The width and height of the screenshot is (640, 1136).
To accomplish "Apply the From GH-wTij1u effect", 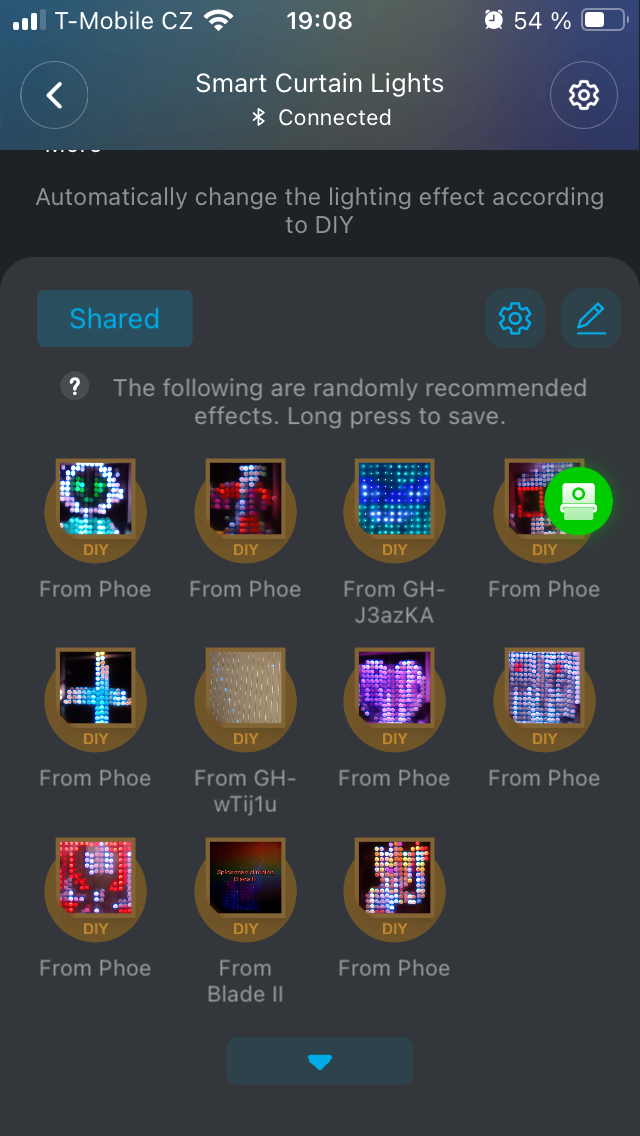I will pos(245,699).
